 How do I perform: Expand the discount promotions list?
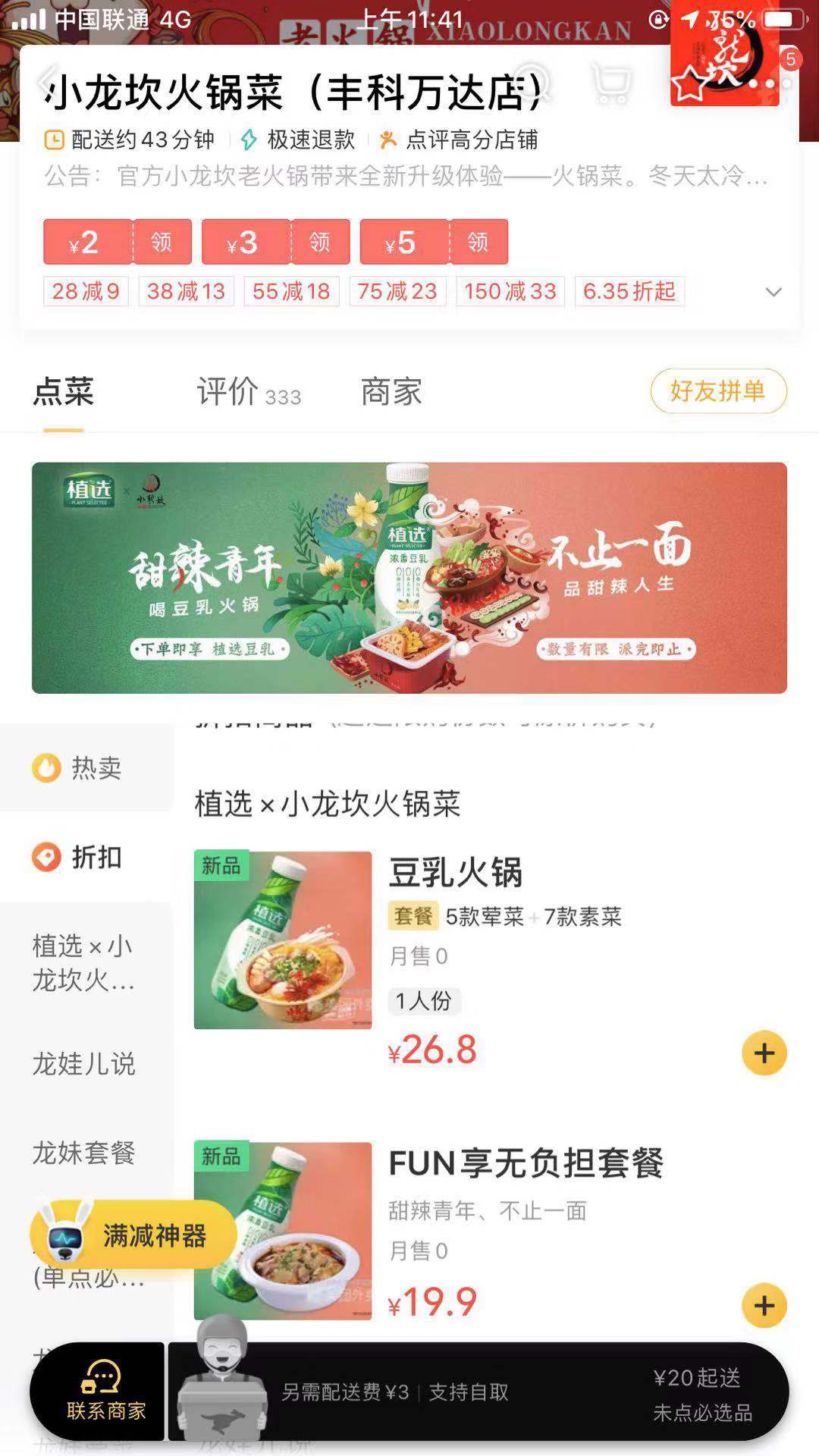point(773,292)
